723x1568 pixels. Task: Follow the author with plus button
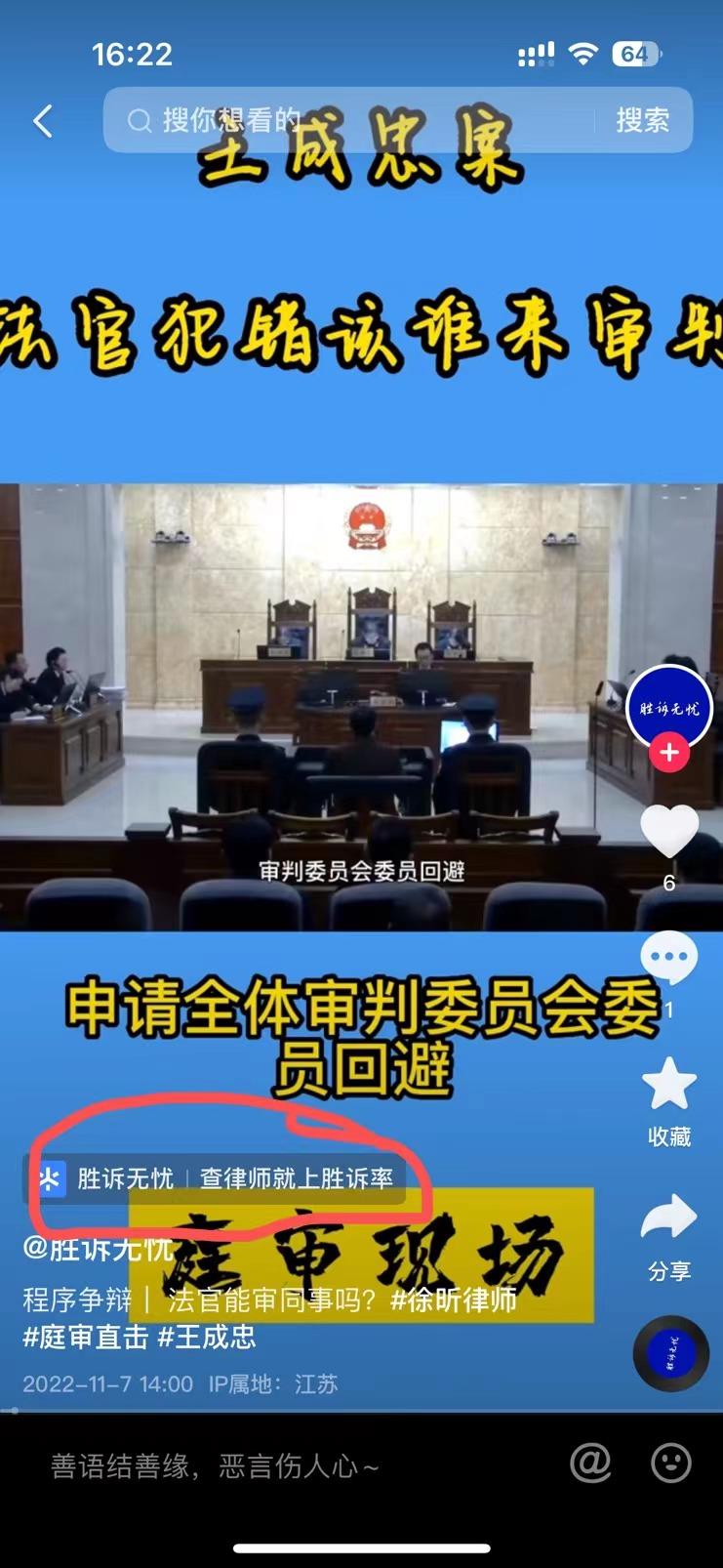coord(669,753)
